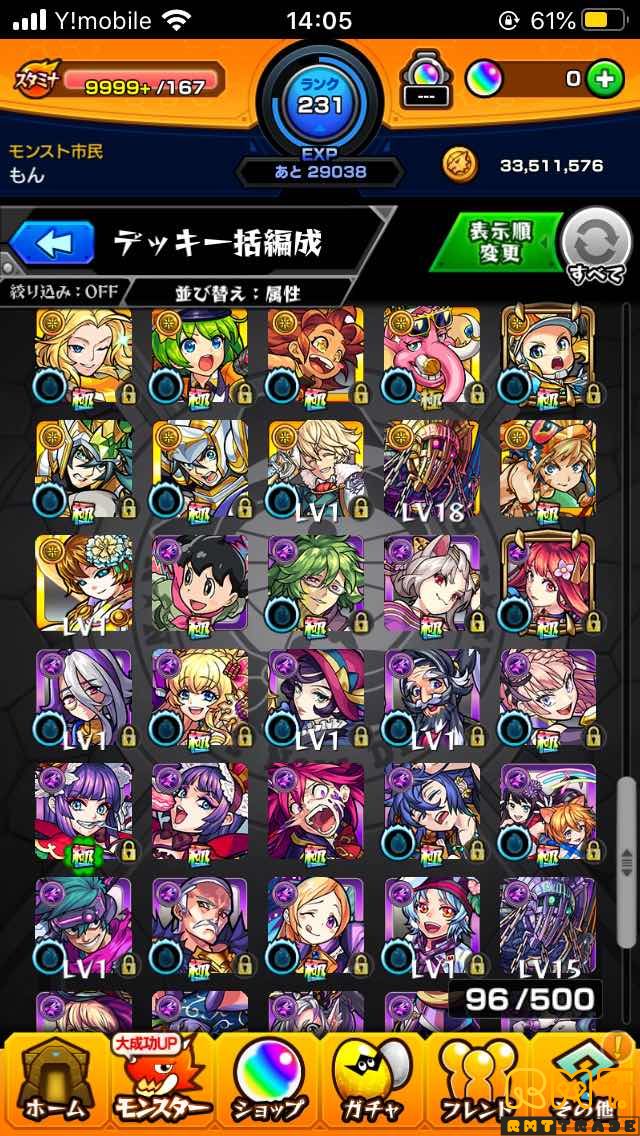
Task: Select the LV18 golden mask monster
Action: [431, 468]
